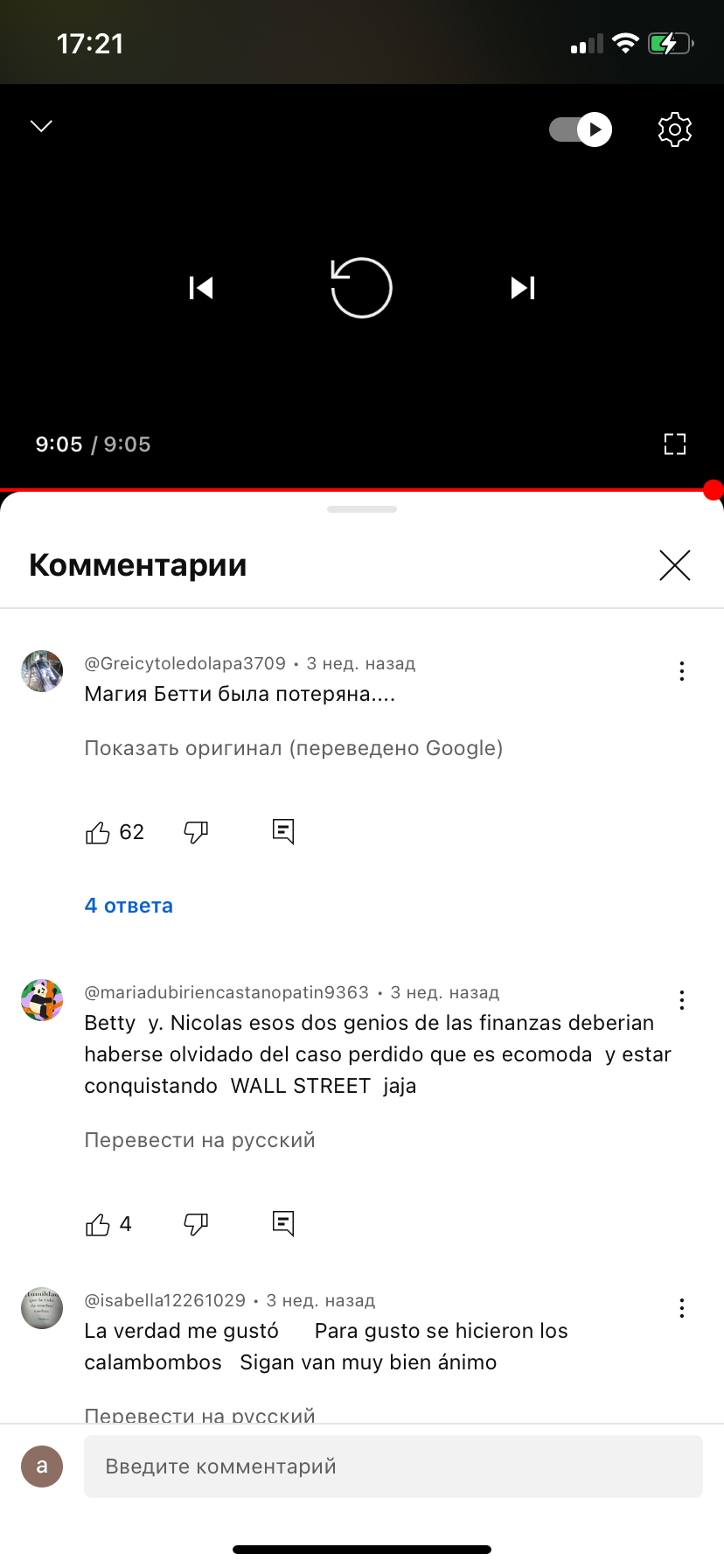Open options menu for @isabella12261029's comment

coord(682,1308)
